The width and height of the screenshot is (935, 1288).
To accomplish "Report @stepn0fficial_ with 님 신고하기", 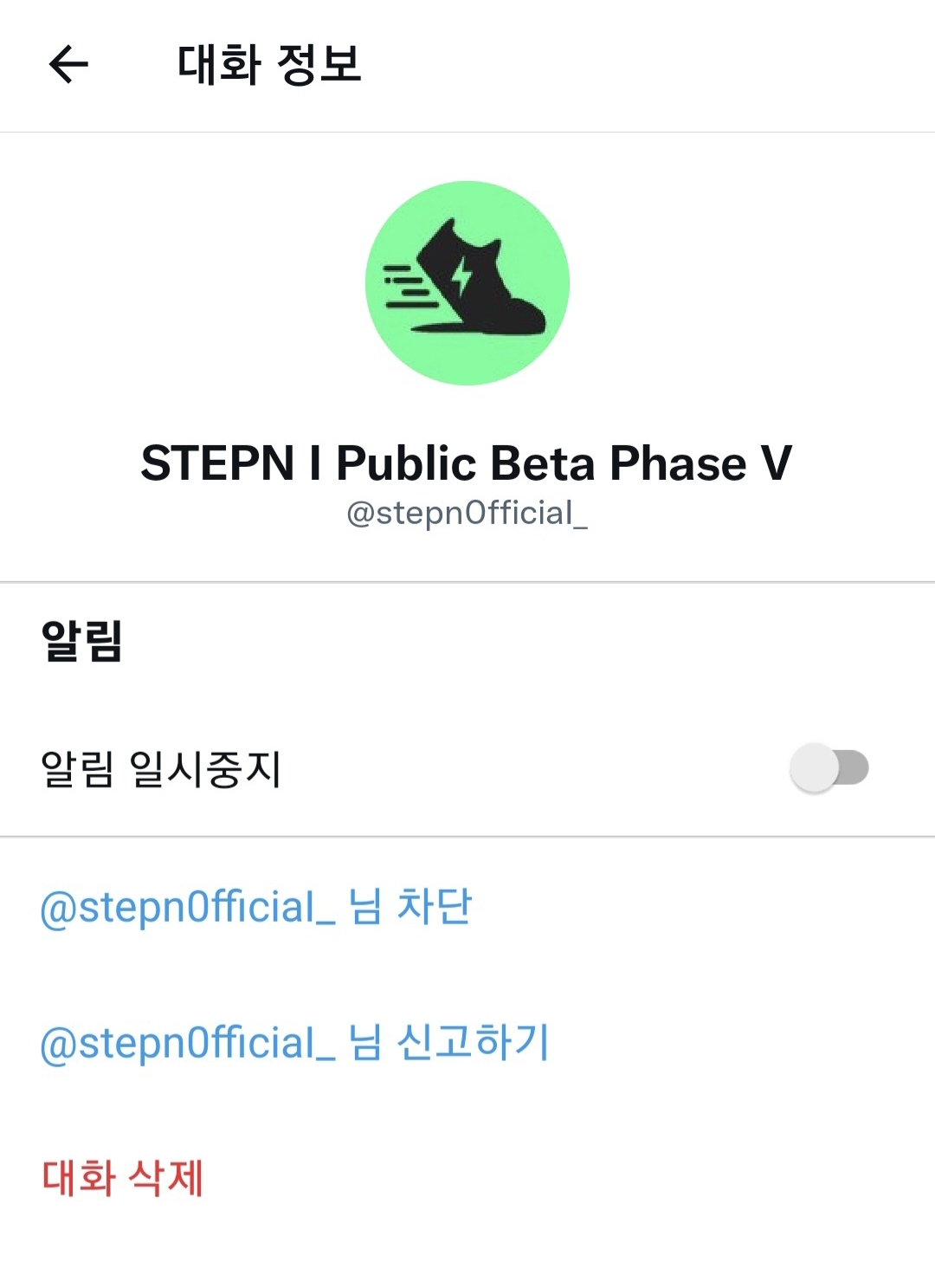I will [x=294, y=1043].
